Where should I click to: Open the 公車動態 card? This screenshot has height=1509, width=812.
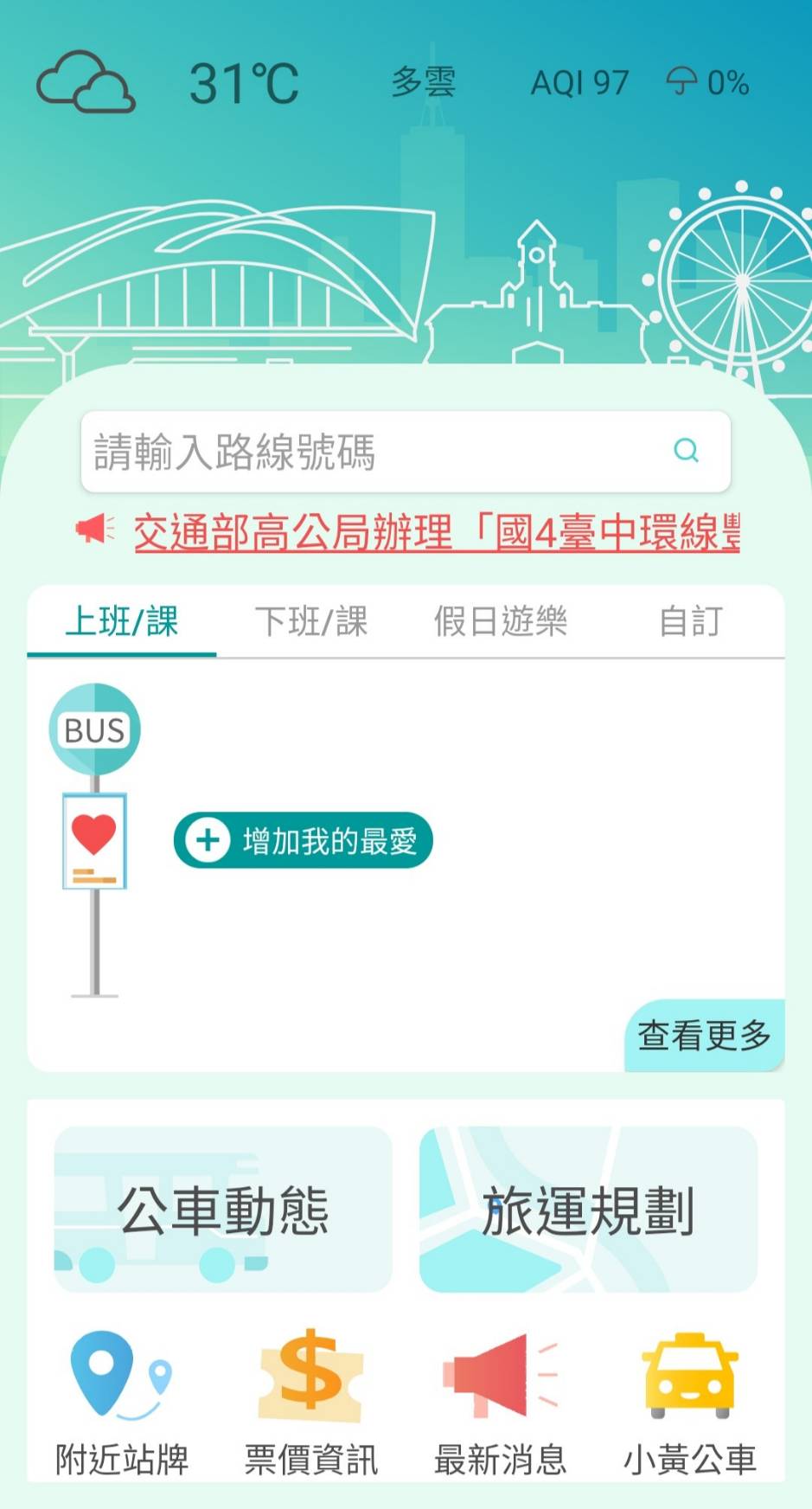[223, 1210]
